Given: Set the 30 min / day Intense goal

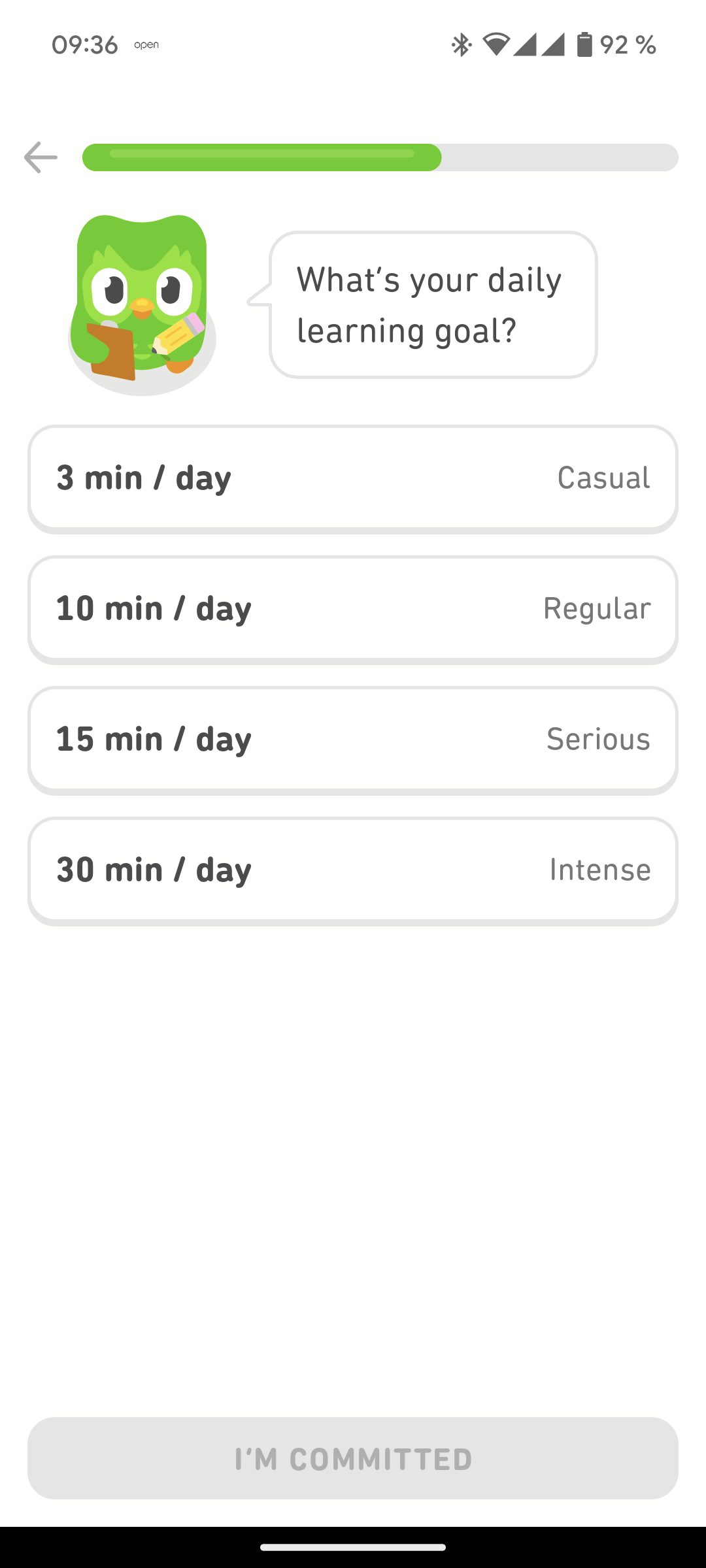Looking at the screenshot, I should pos(353,870).
